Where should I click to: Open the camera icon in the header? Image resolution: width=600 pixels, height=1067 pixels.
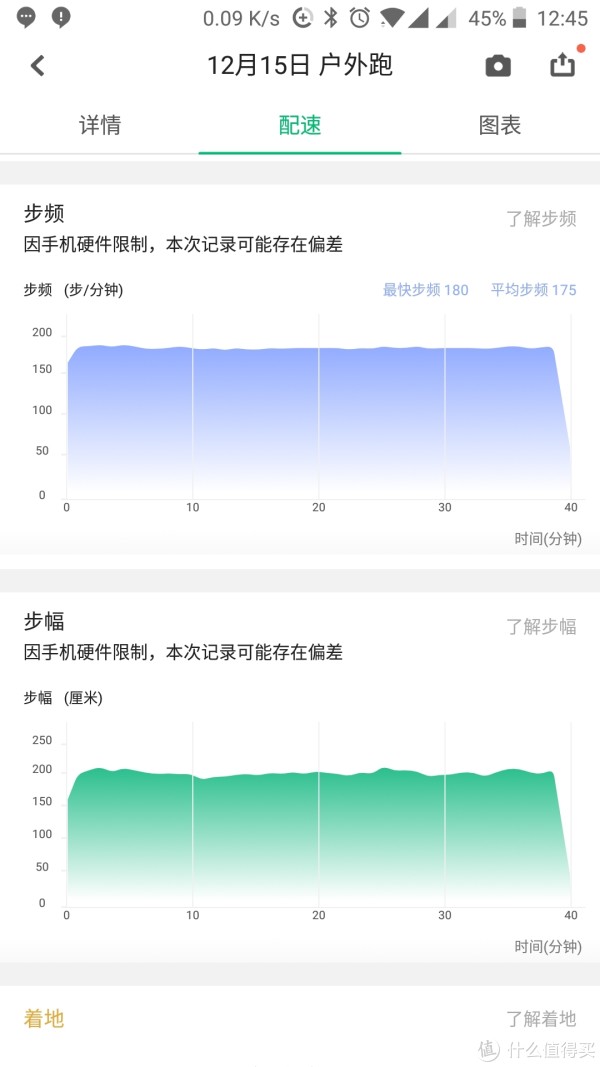coord(497,66)
